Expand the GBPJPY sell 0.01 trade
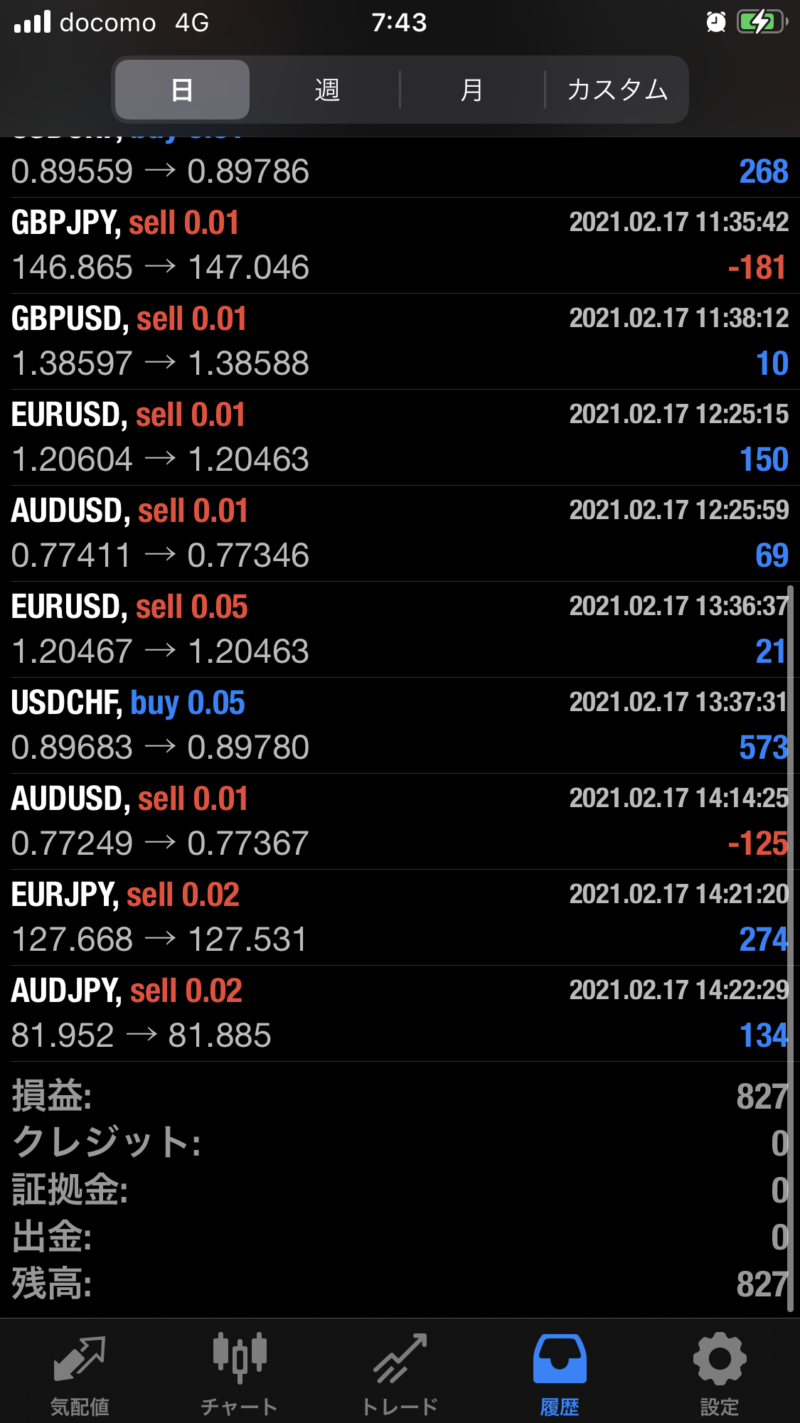The image size is (800, 1423). point(400,245)
